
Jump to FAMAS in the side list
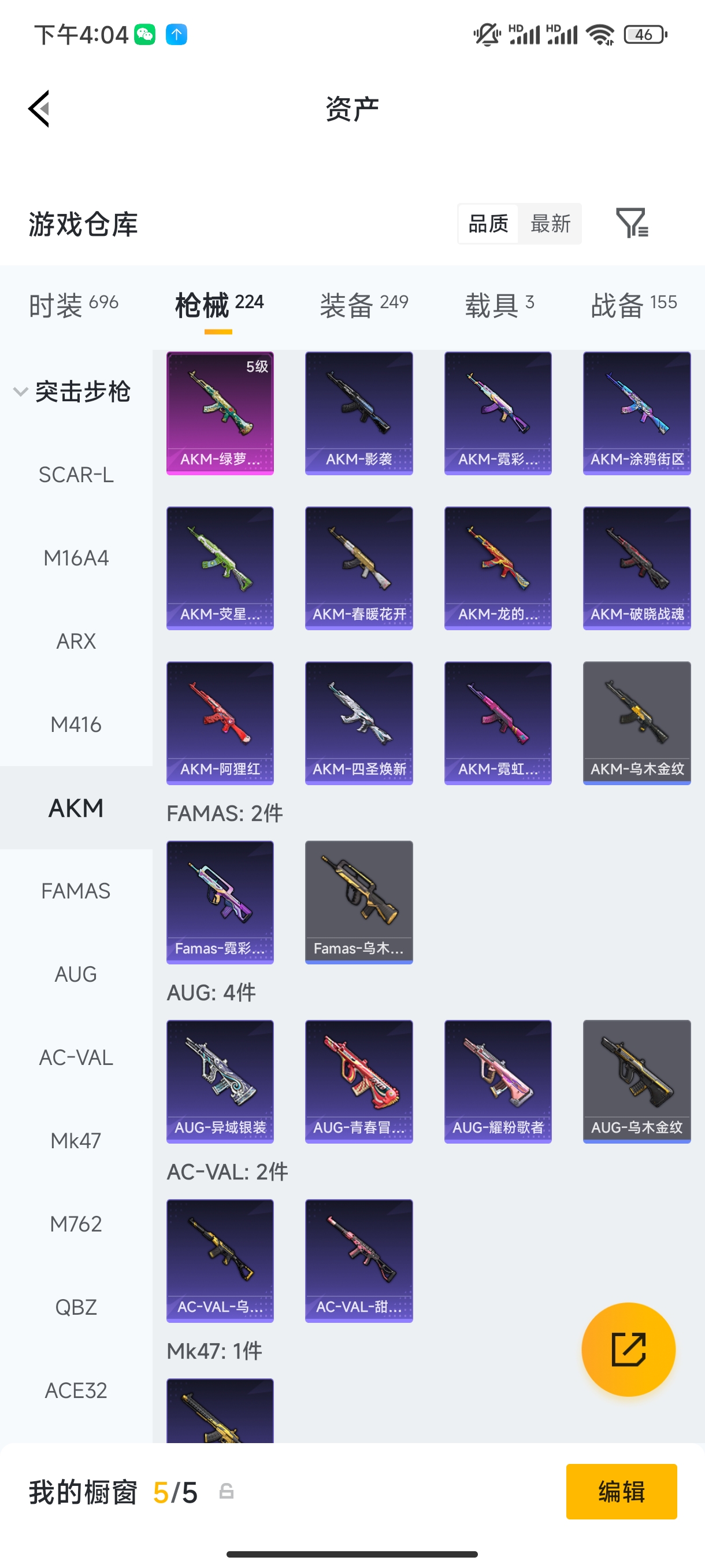(x=76, y=891)
